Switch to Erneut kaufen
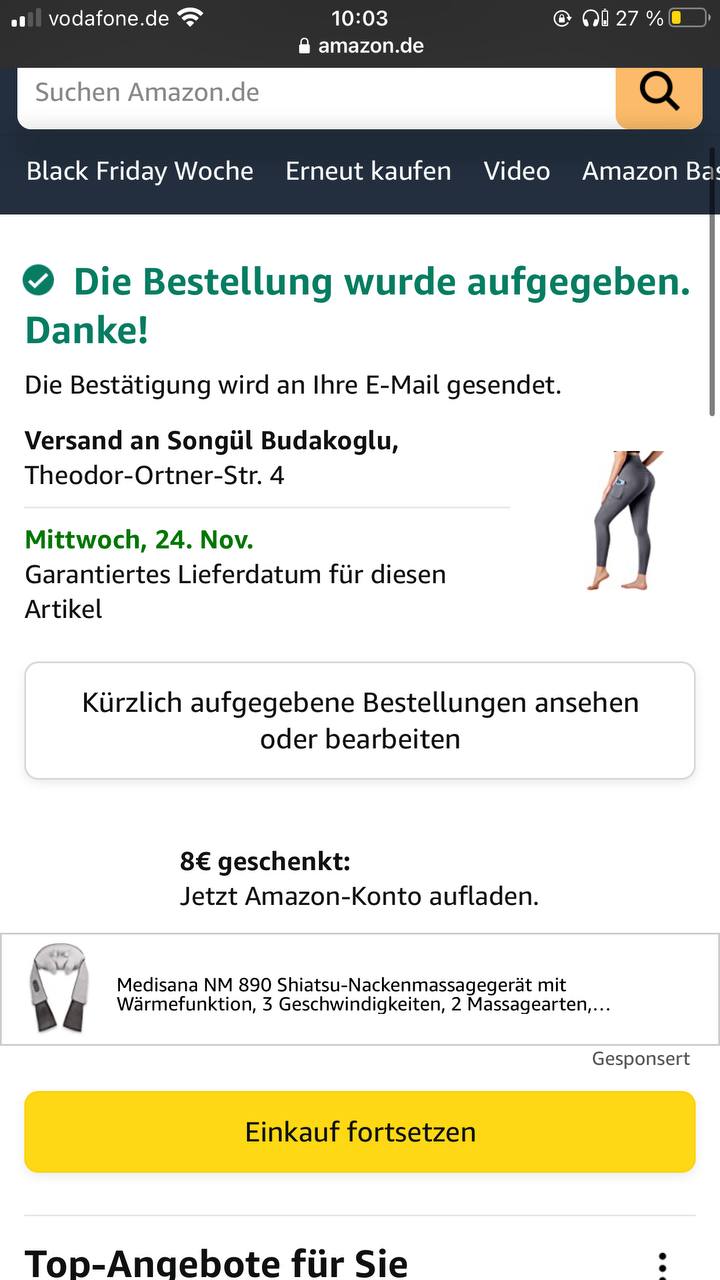The image size is (720, 1280). [x=368, y=171]
